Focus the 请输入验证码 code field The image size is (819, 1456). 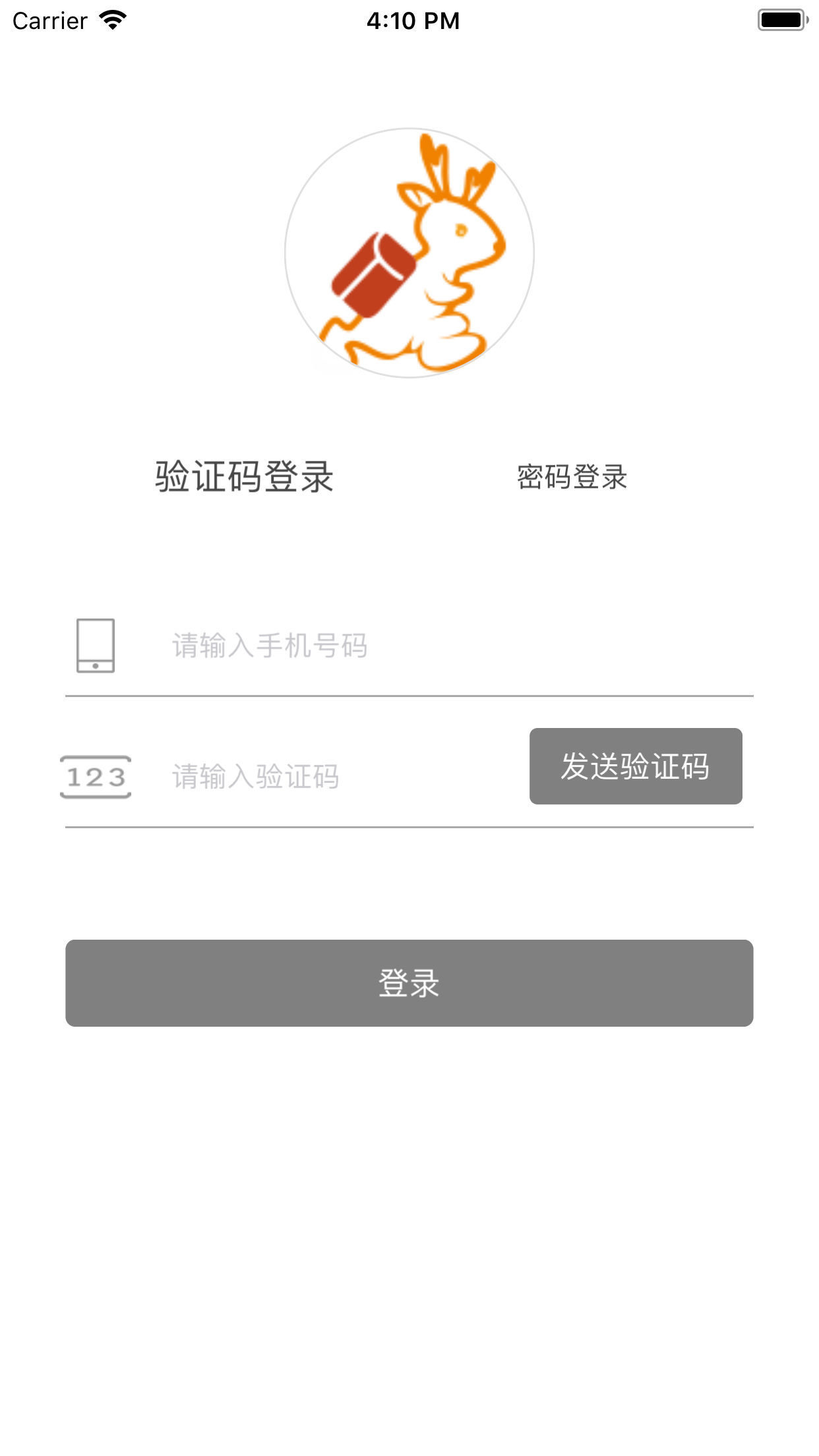click(x=343, y=776)
